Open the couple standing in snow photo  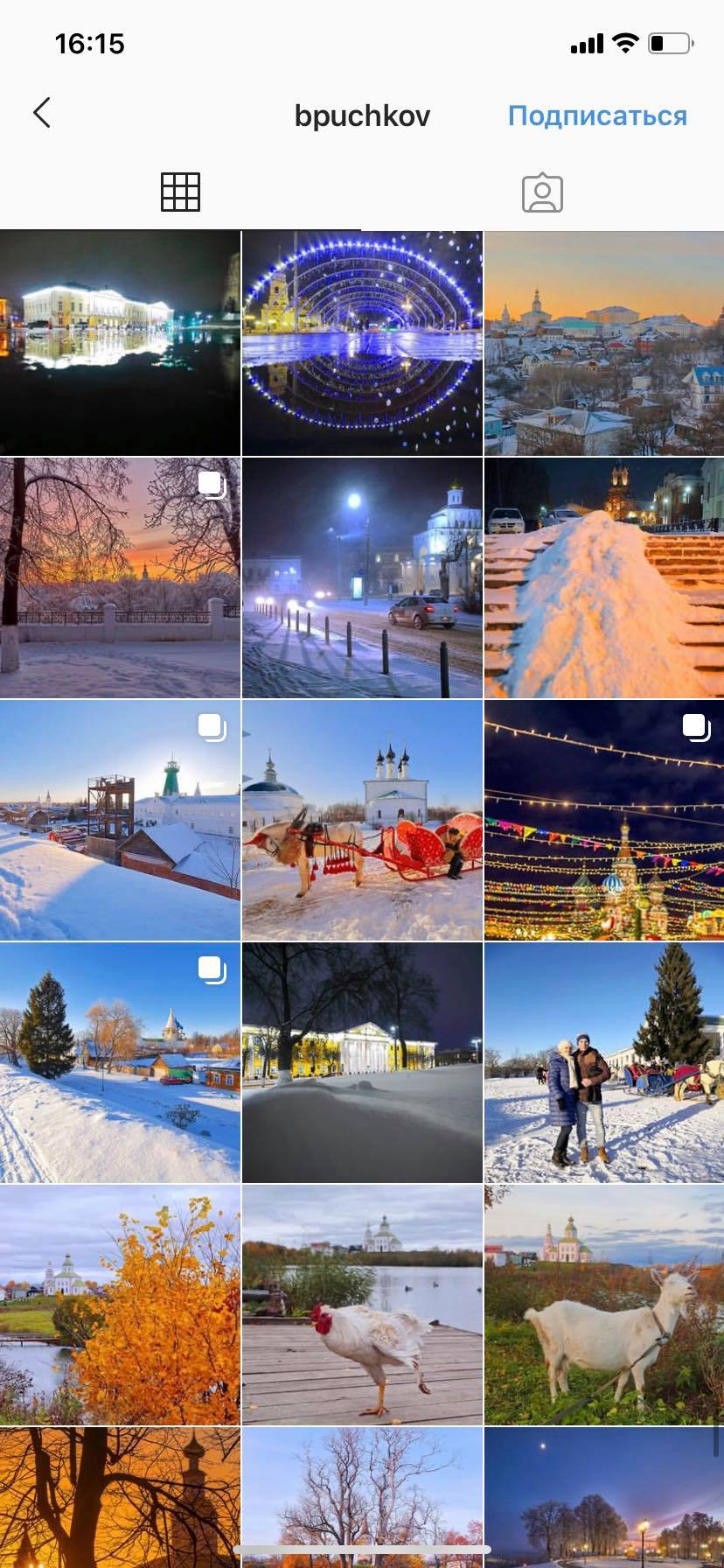[x=604, y=1062]
